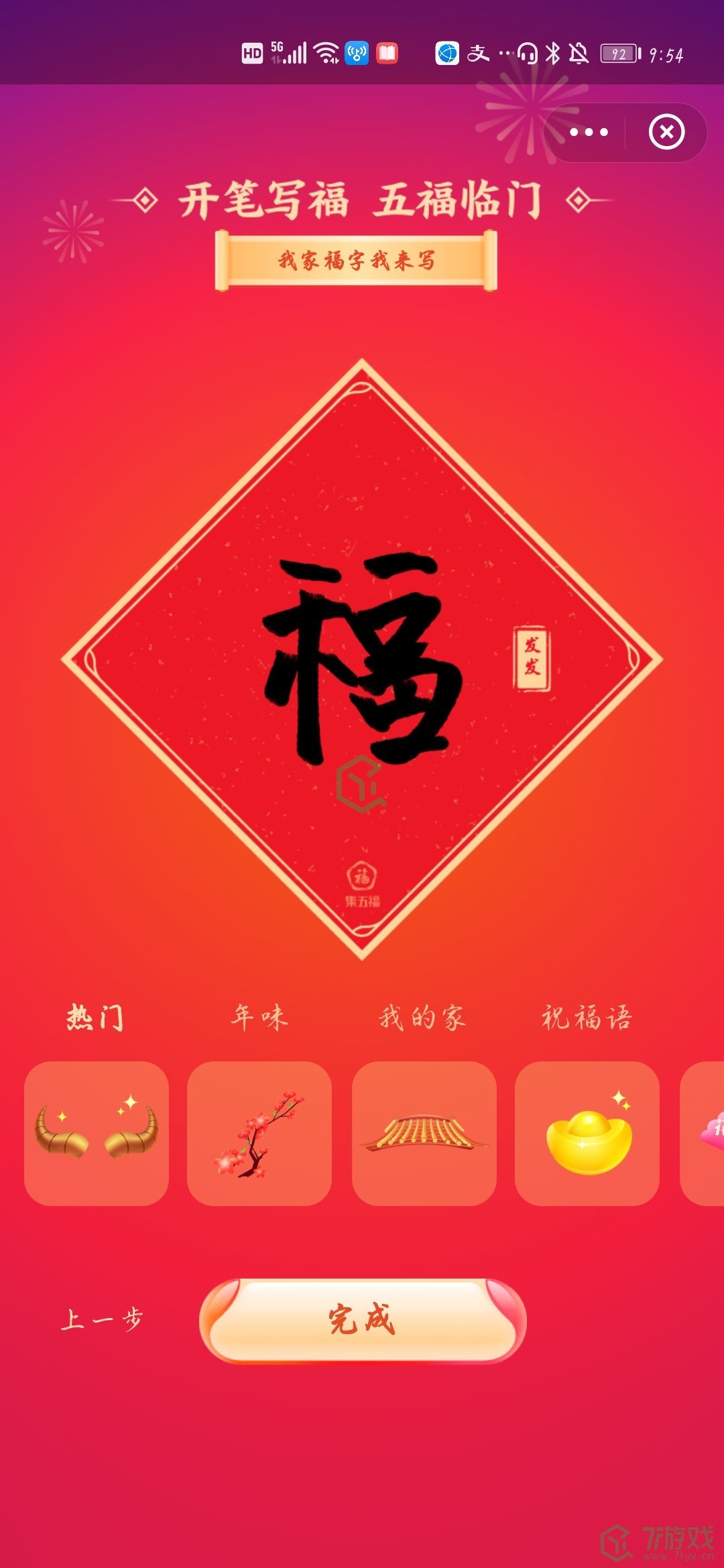Viewport: 724px width, 1568px height.
Task: Add the gold ingot sticker
Action: (587, 1133)
